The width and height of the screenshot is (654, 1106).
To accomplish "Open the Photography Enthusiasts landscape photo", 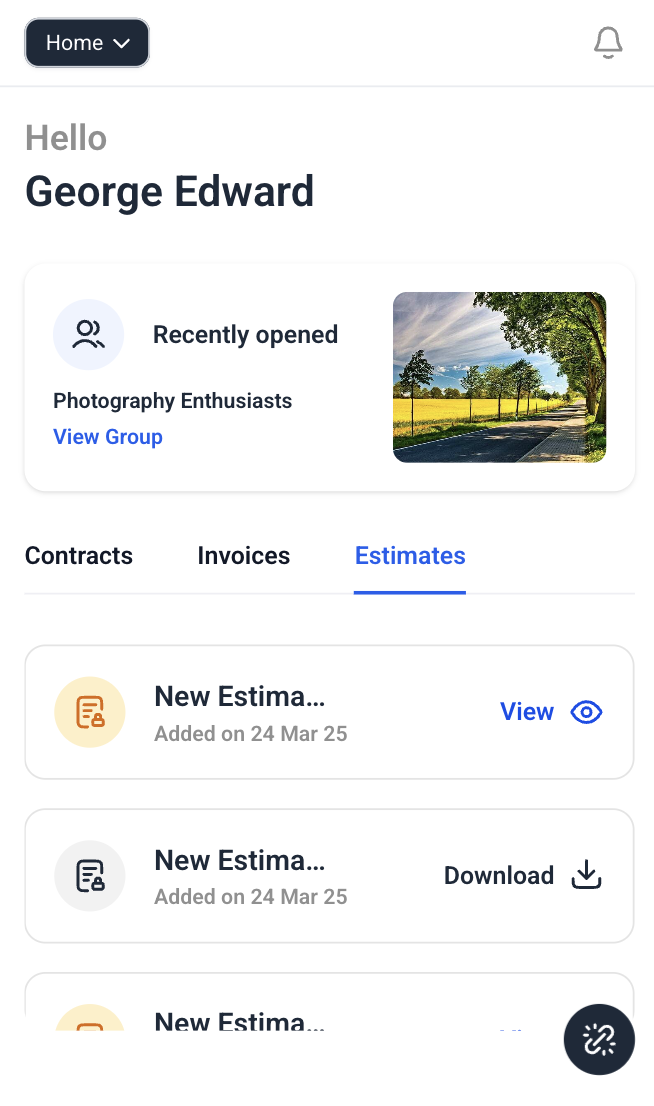I will [499, 377].
